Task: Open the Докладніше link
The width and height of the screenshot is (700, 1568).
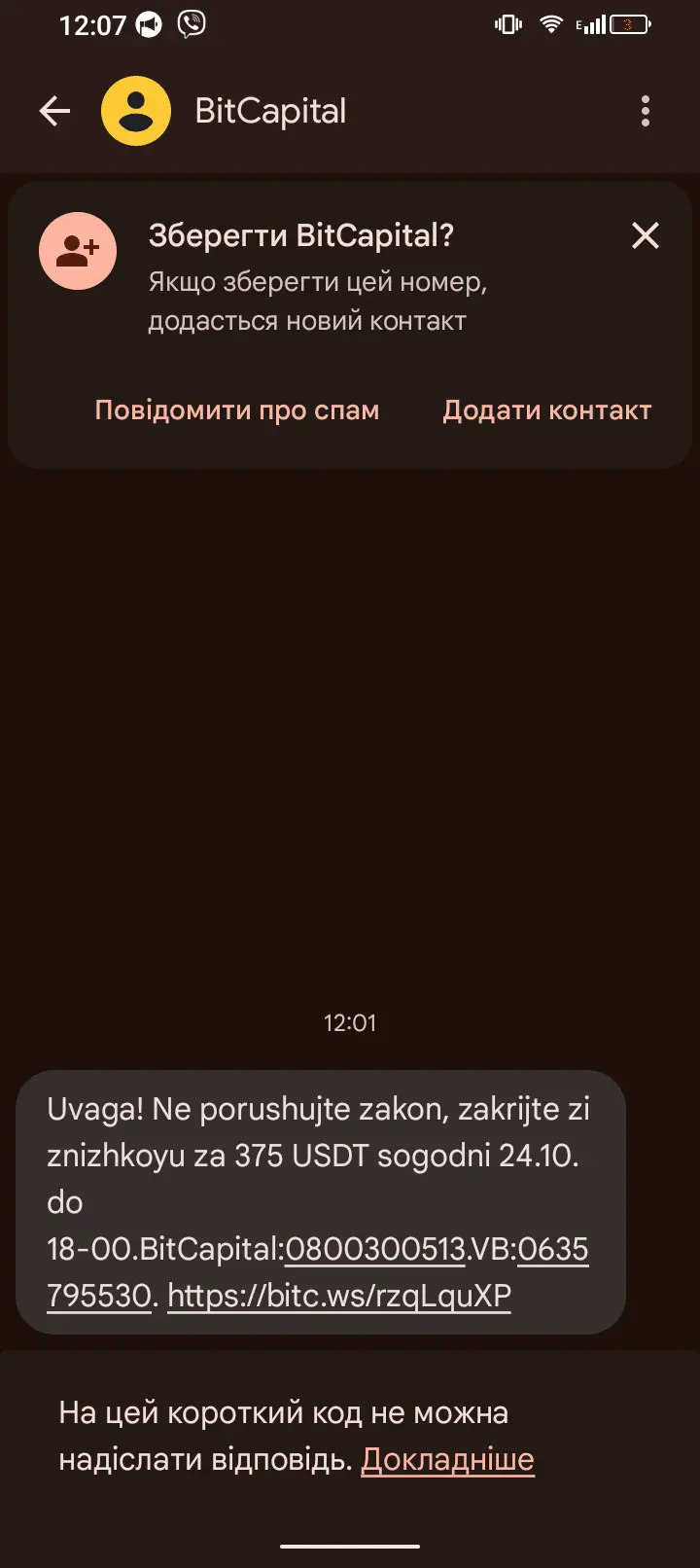Action: [x=447, y=1459]
